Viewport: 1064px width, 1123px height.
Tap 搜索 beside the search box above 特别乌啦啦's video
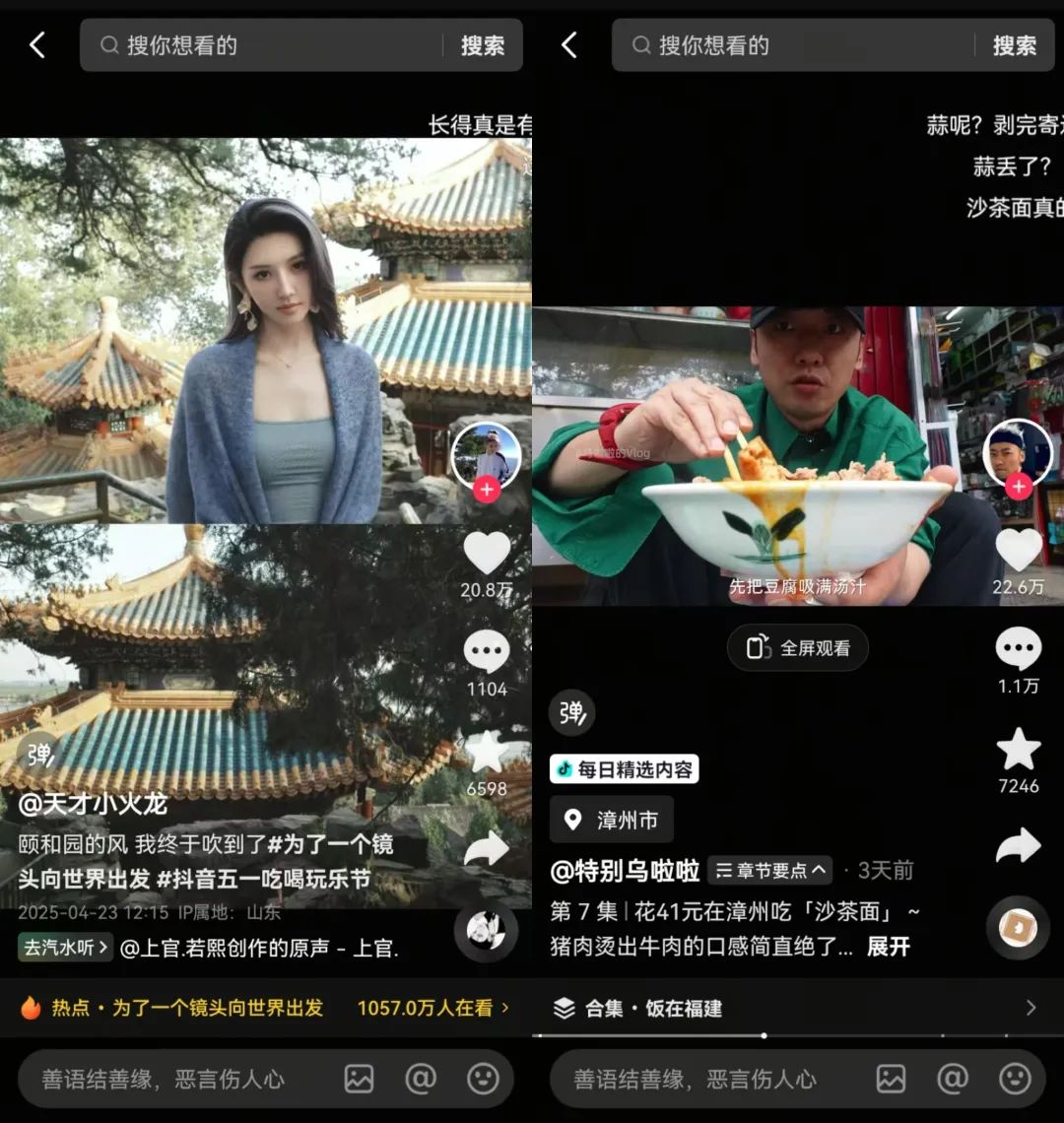[1015, 45]
